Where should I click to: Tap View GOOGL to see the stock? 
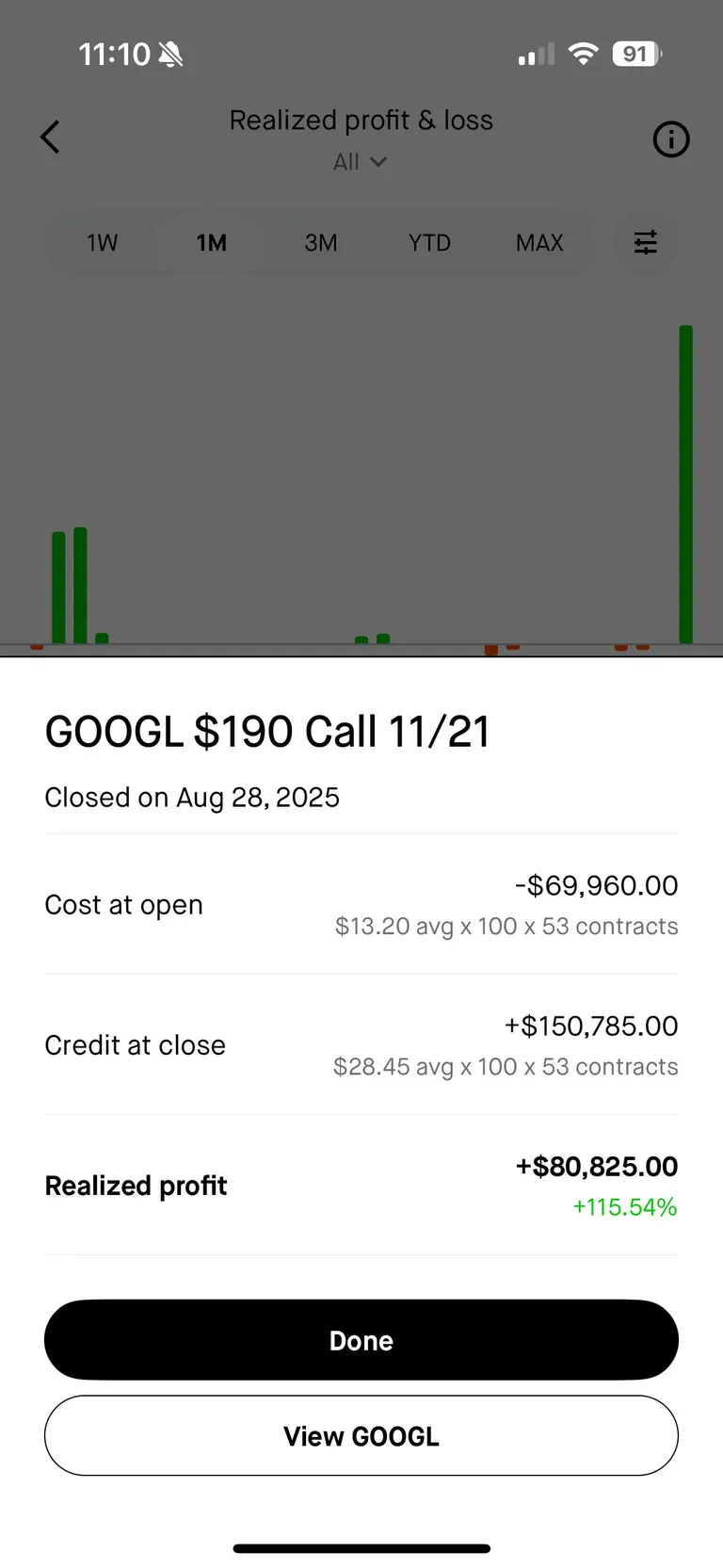point(361,1435)
